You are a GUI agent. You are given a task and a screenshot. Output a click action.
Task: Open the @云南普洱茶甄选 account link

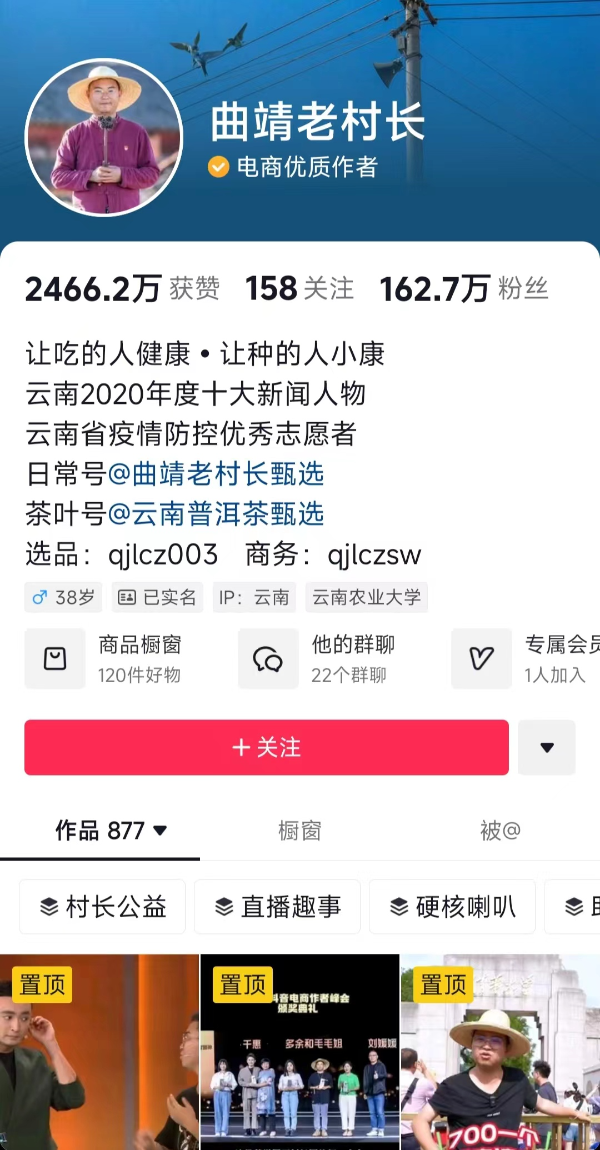(216, 514)
